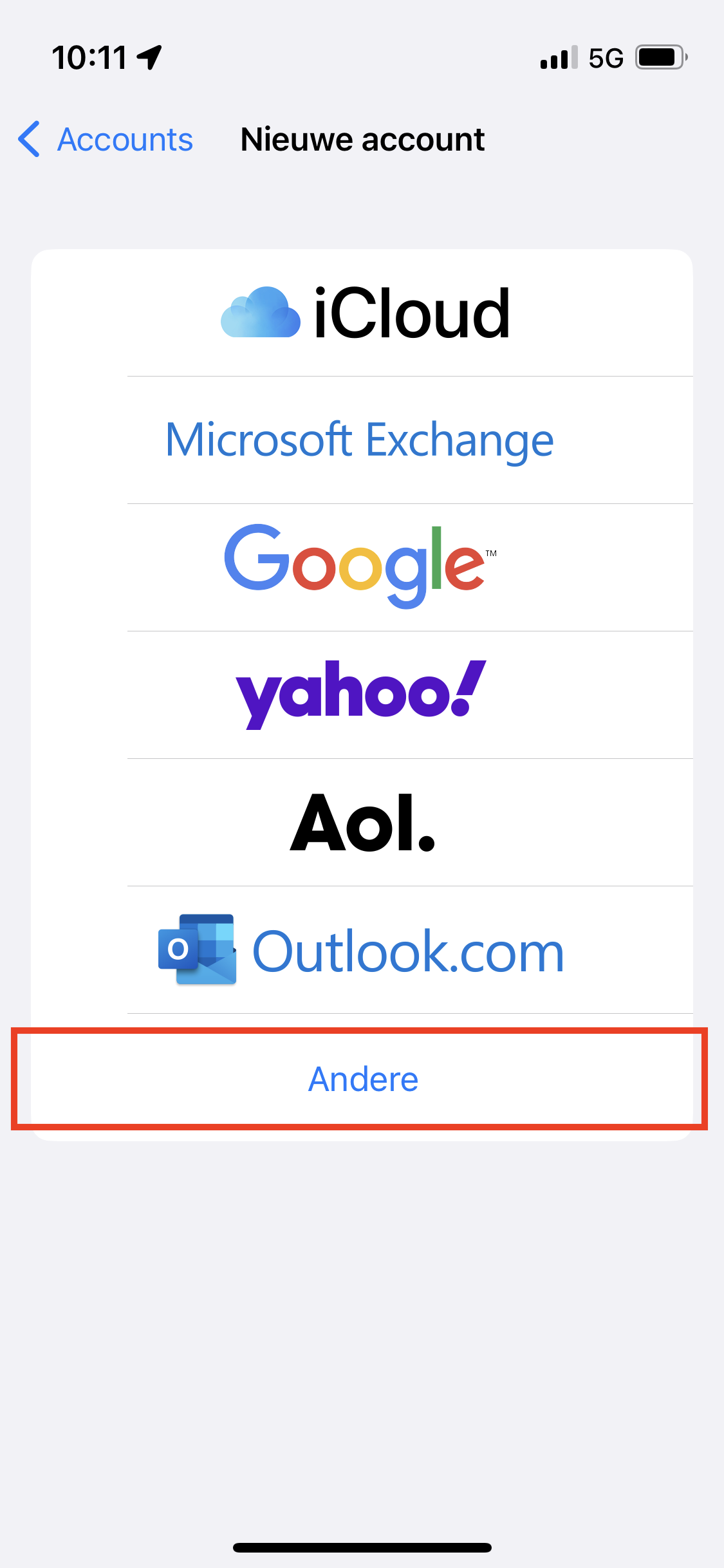Select iCloud account type
The height and width of the screenshot is (1568, 724).
click(x=364, y=313)
